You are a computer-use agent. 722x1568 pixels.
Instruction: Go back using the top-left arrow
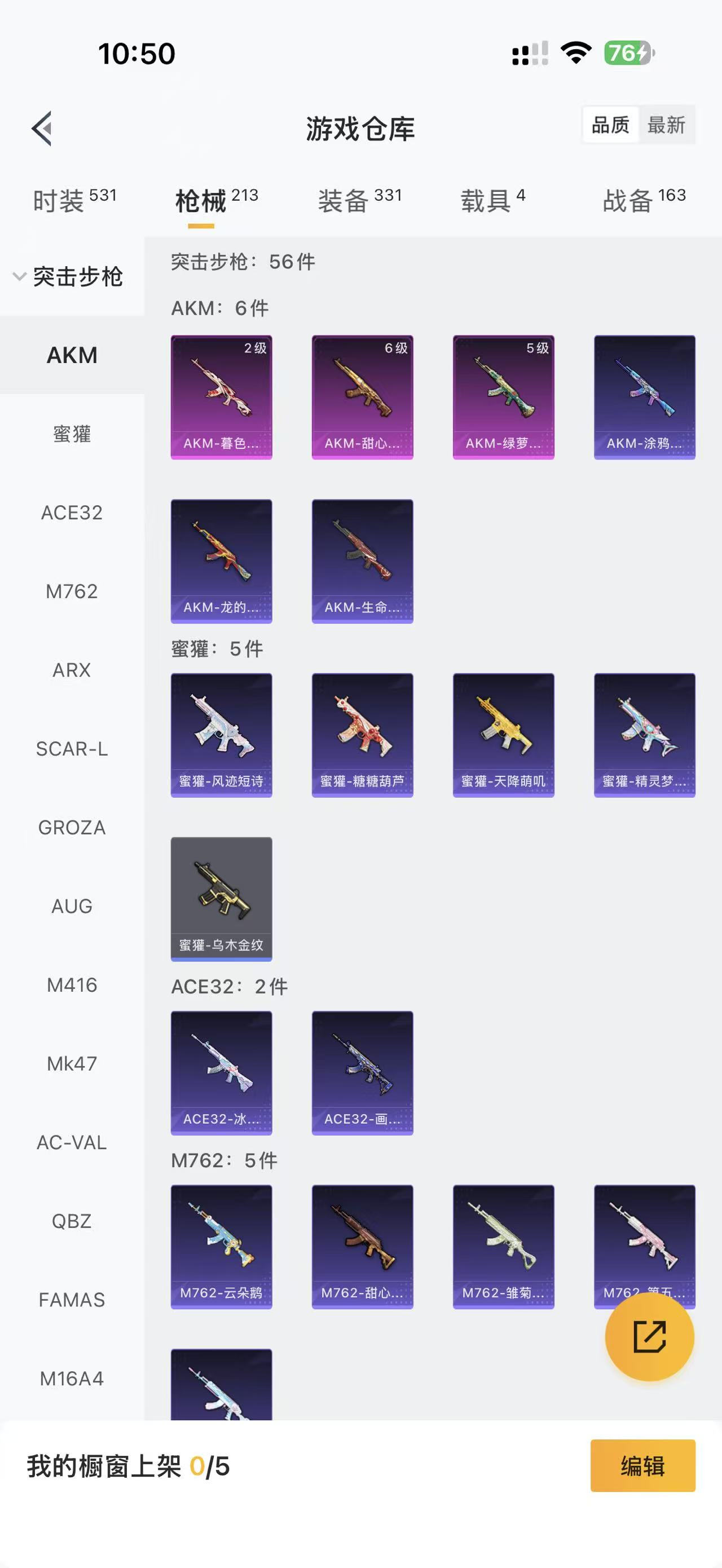tap(42, 129)
